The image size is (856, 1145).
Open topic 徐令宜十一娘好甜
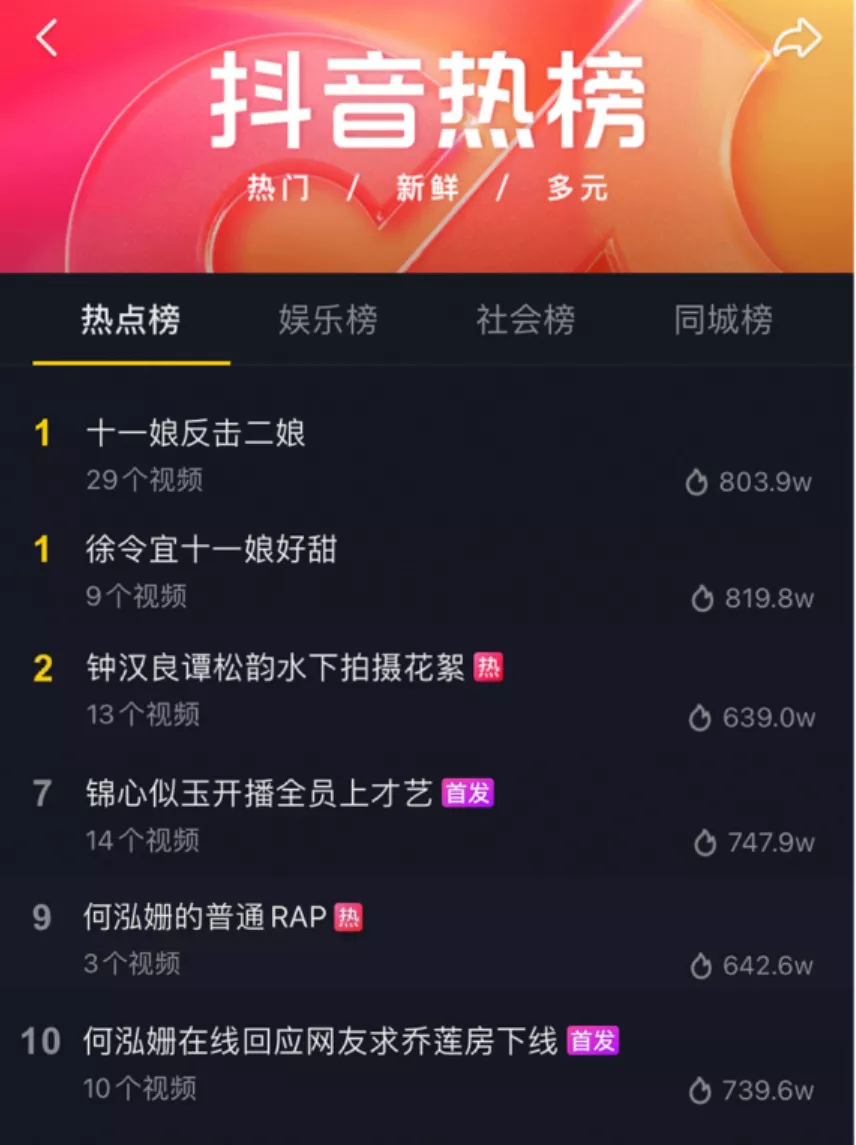tap(211, 549)
